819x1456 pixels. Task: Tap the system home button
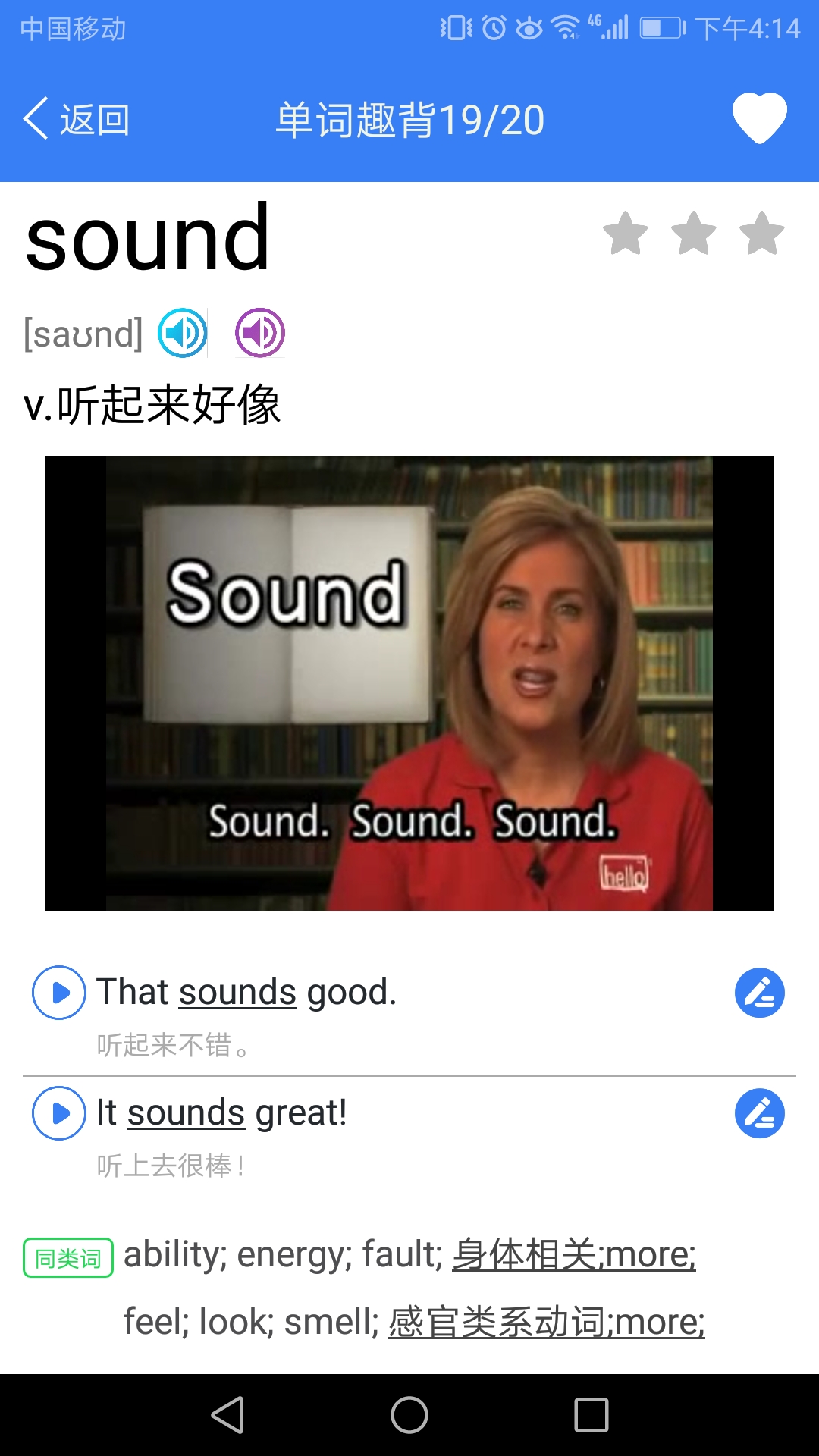coord(409,1415)
